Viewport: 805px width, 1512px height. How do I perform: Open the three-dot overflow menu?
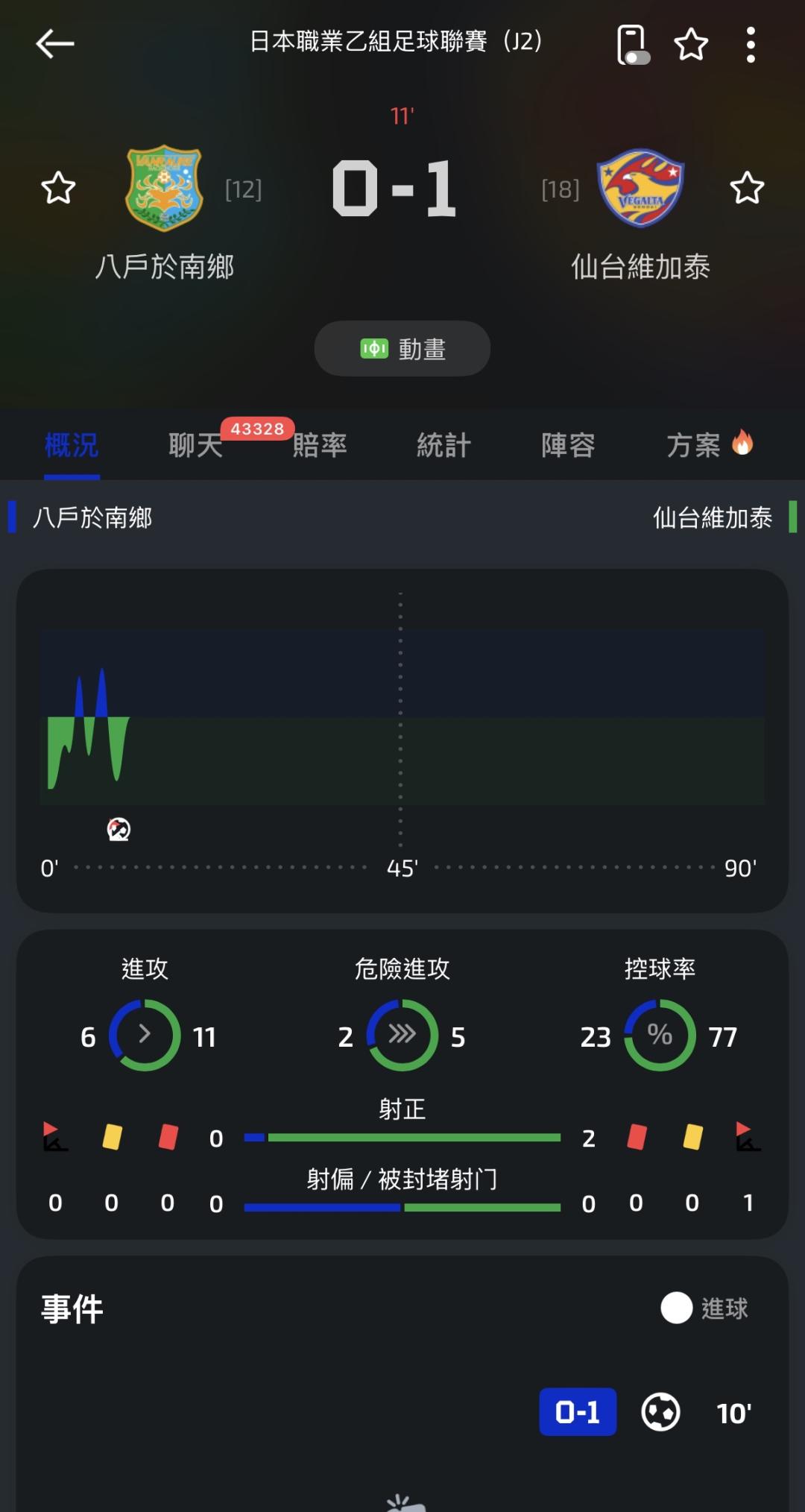click(x=751, y=45)
